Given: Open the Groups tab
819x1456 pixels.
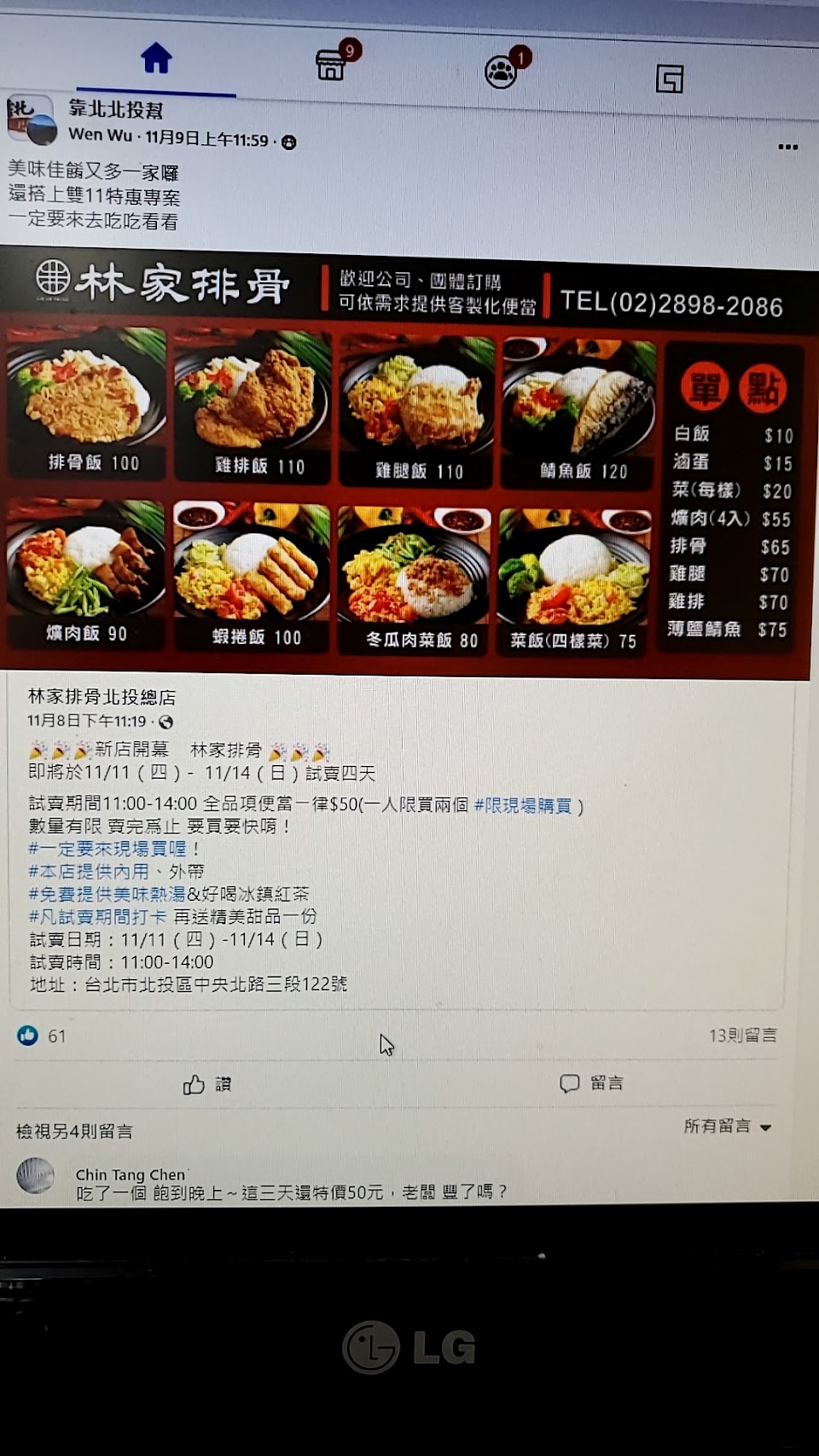Looking at the screenshot, I should (x=501, y=72).
